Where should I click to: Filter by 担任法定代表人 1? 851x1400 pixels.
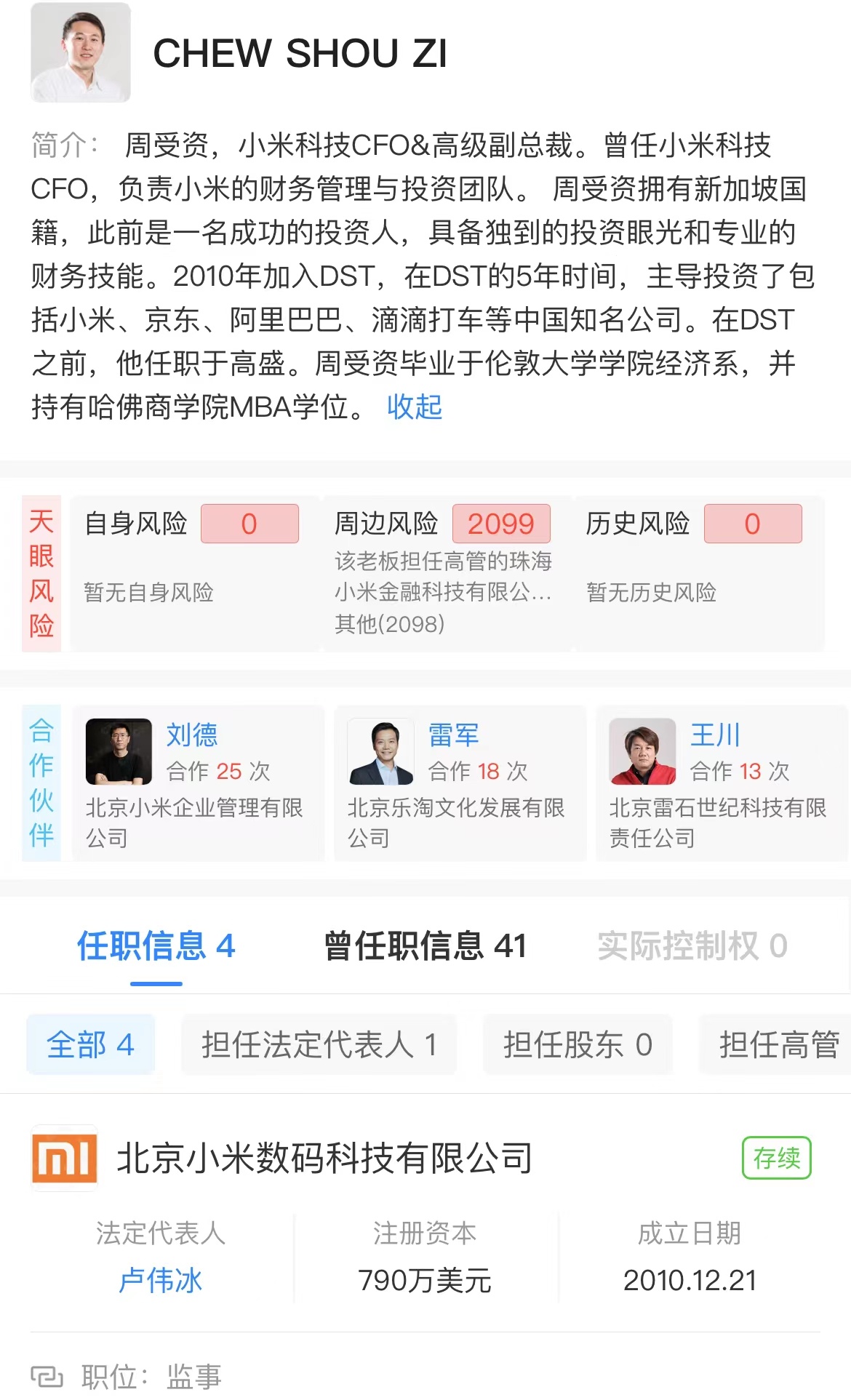[319, 1045]
